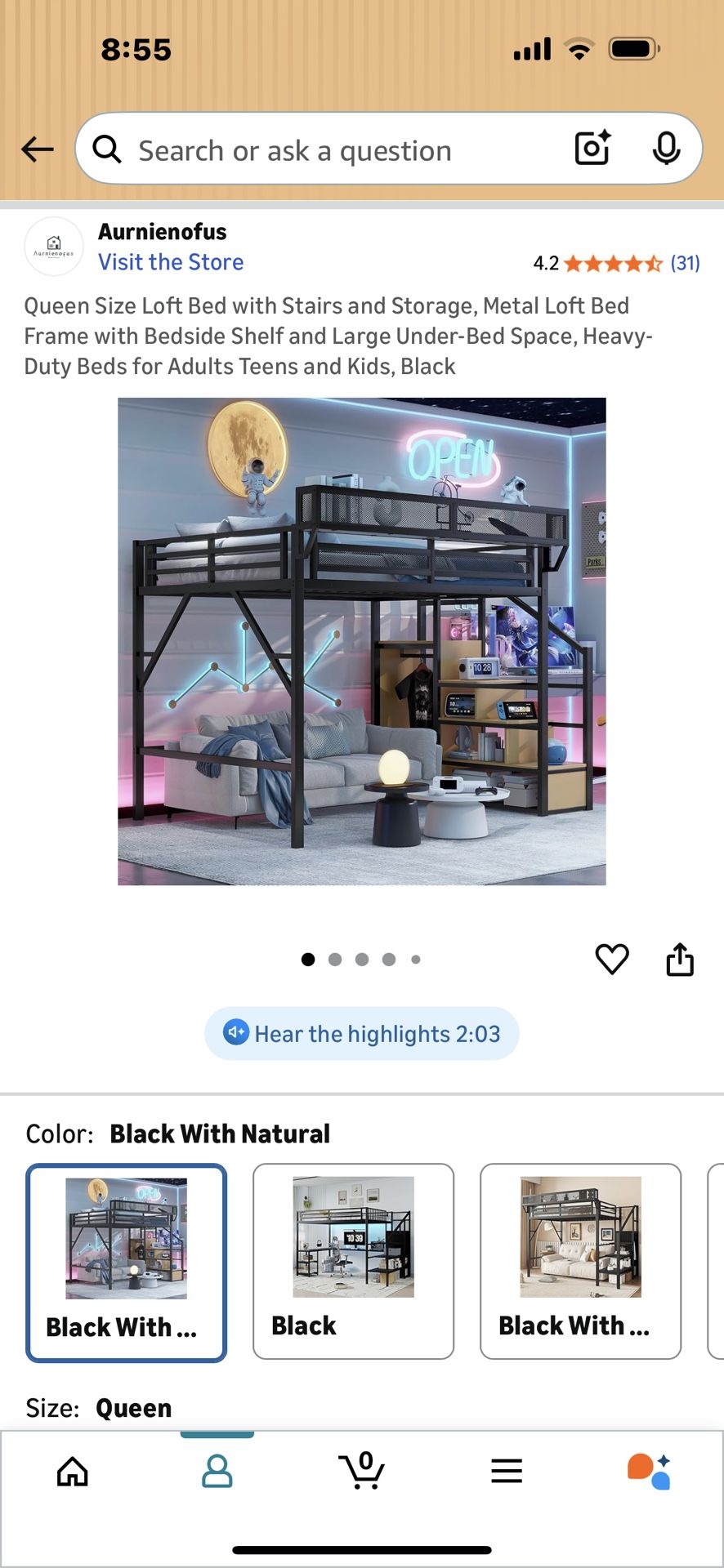Select the Black color option
Screen dimensions: 724x1568
(x=353, y=1261)
